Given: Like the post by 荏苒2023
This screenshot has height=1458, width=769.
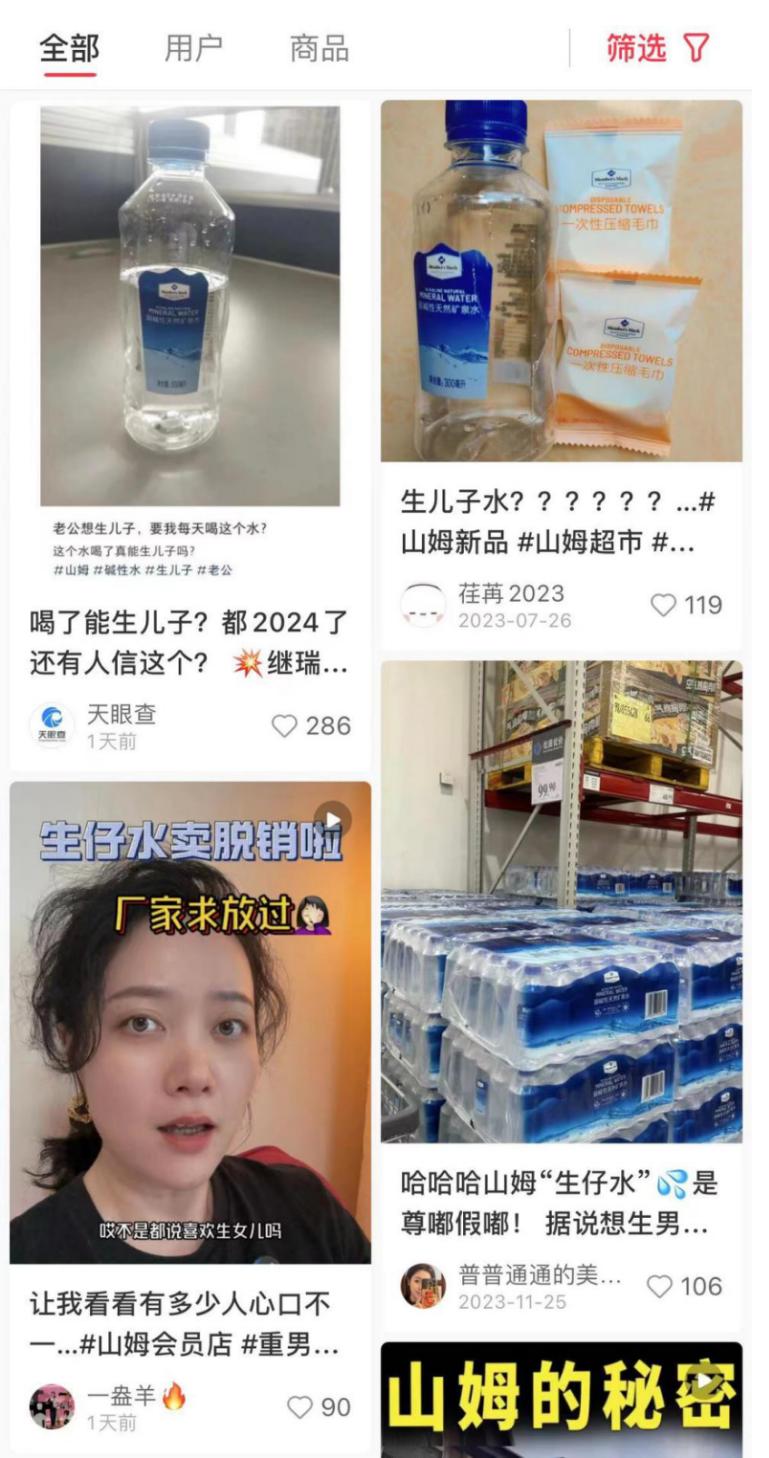Looking at the screenshot, I should pos(664,605).
